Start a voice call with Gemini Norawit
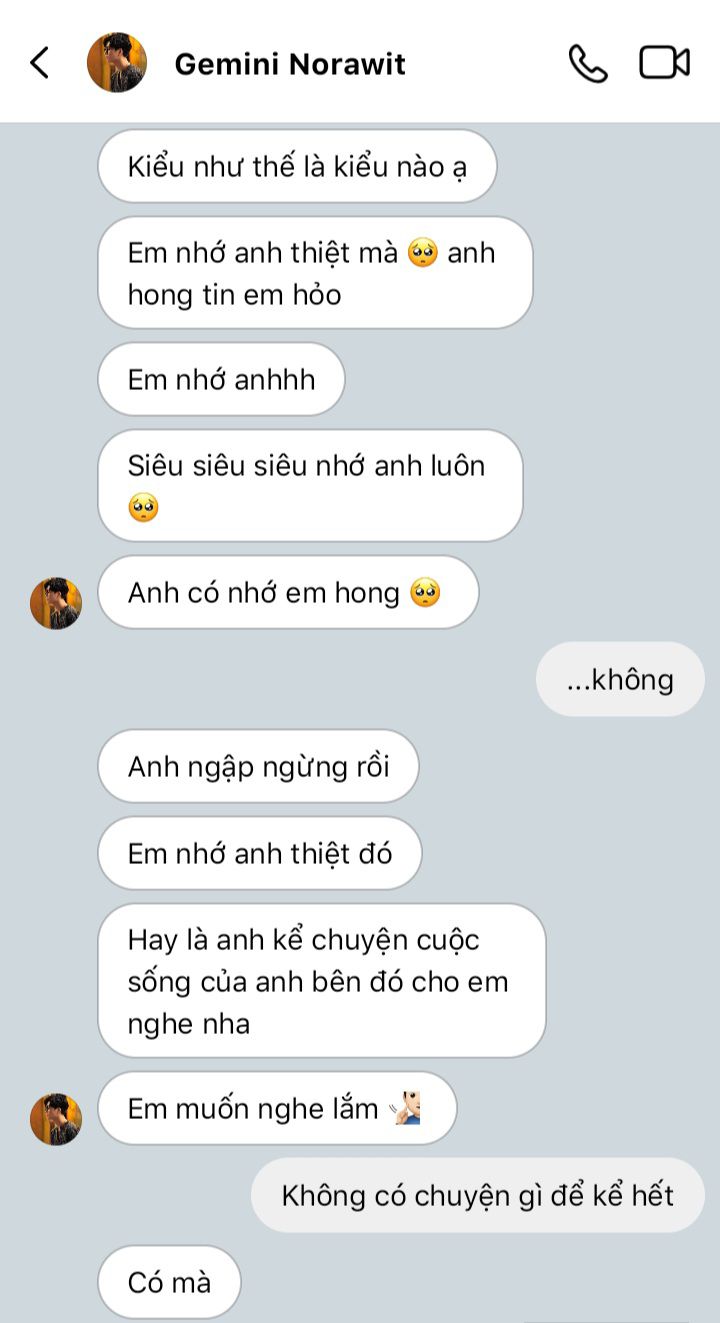The width and height of the screenshot is (720, 1323). pyautogui.click(x=588, y=63)
